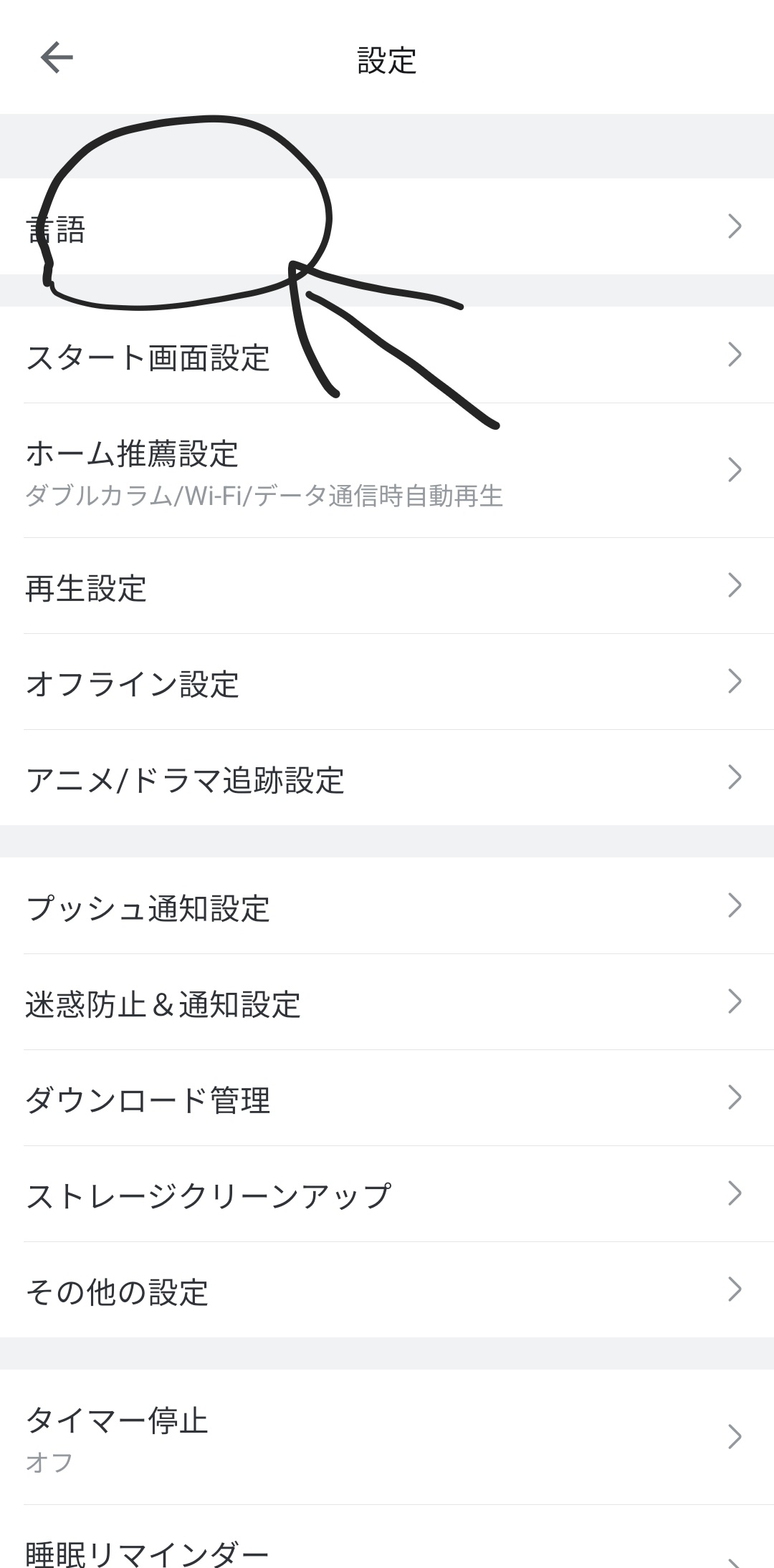Select the 睡眠リマインダー row
774x1568 pixels.
coord(387,1551)
